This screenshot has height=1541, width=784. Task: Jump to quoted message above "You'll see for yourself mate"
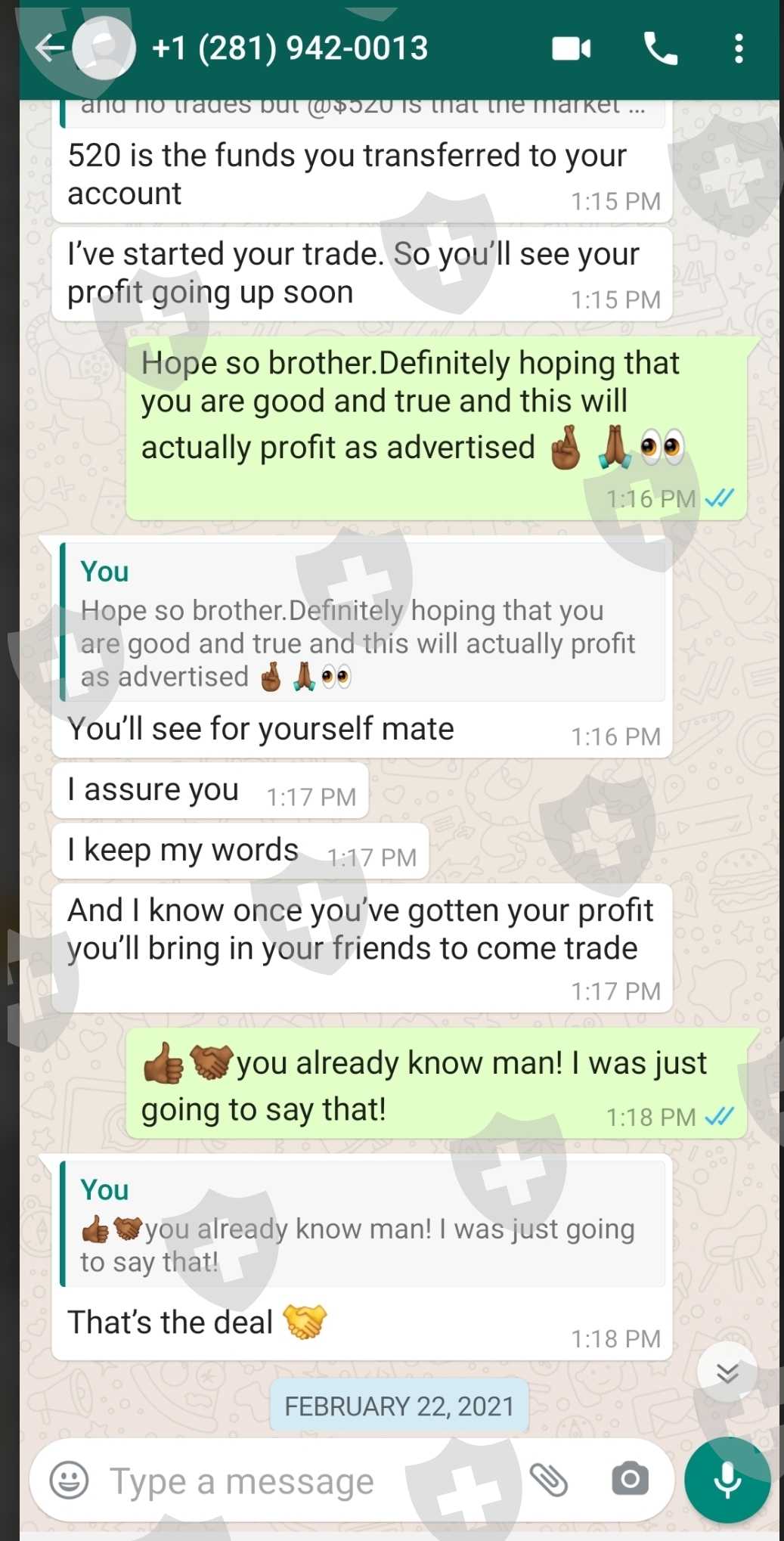[363, 622]
